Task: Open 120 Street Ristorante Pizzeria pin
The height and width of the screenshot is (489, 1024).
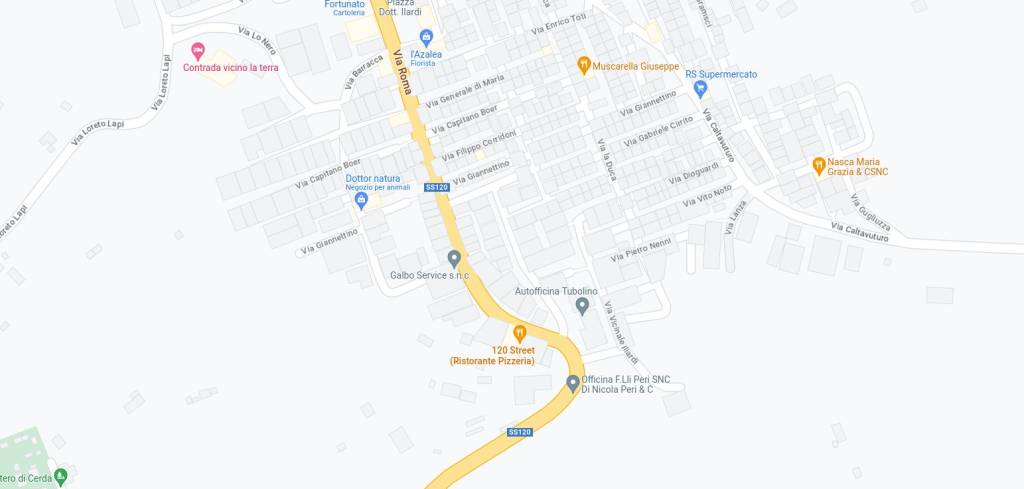Action: click(x=519, y=333)
